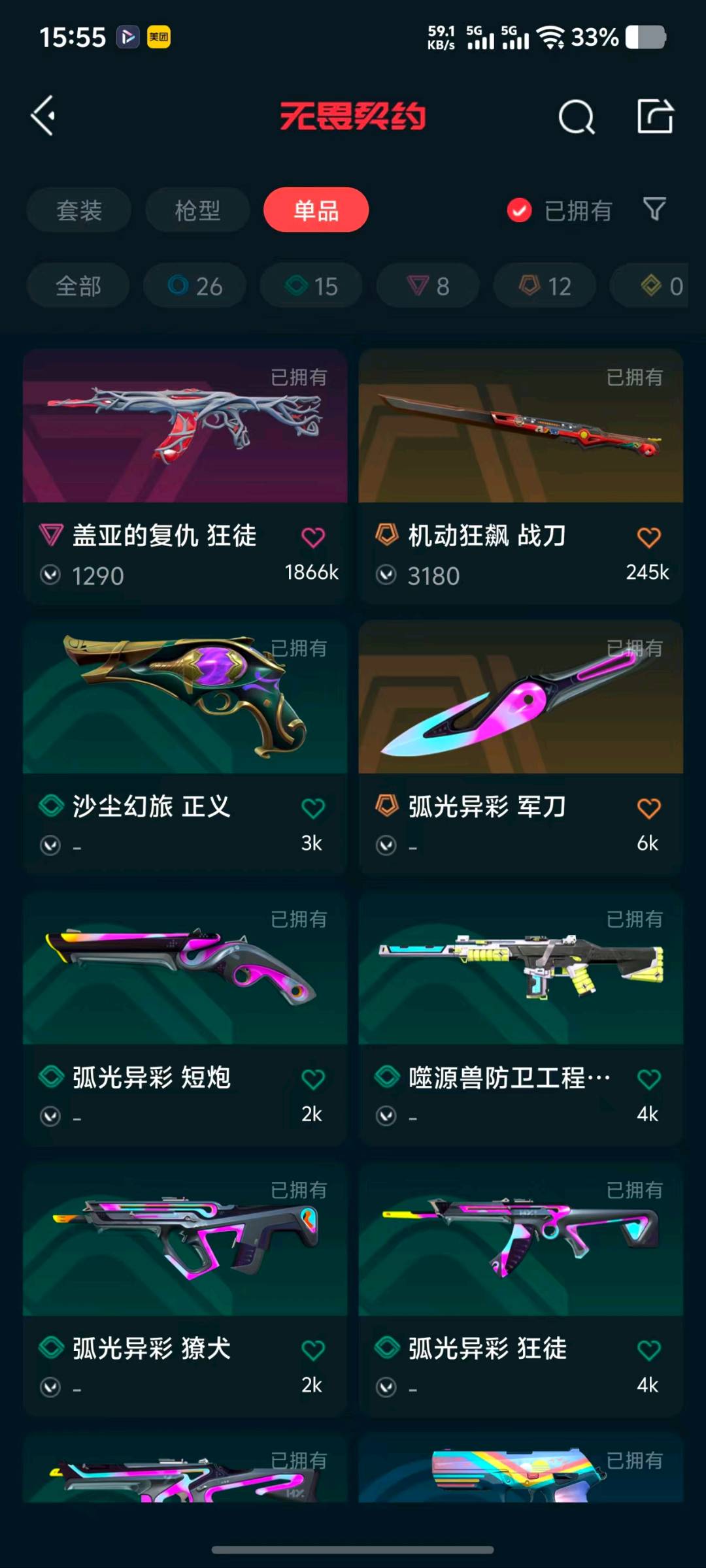Select the 全部 rarity chip
706x1568 pixels.
pos(78,286)
